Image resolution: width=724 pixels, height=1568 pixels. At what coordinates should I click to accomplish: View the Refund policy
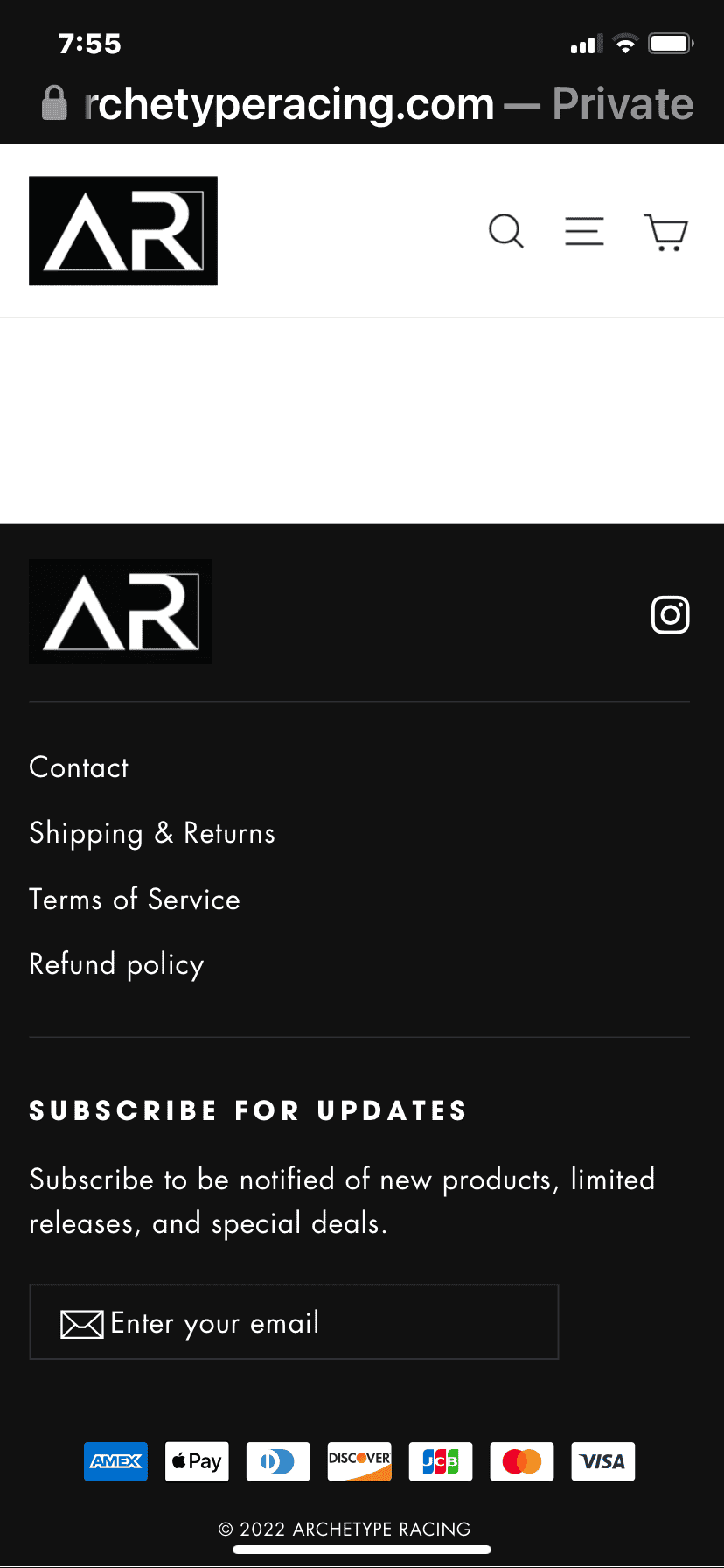click(x=116, y=964)
